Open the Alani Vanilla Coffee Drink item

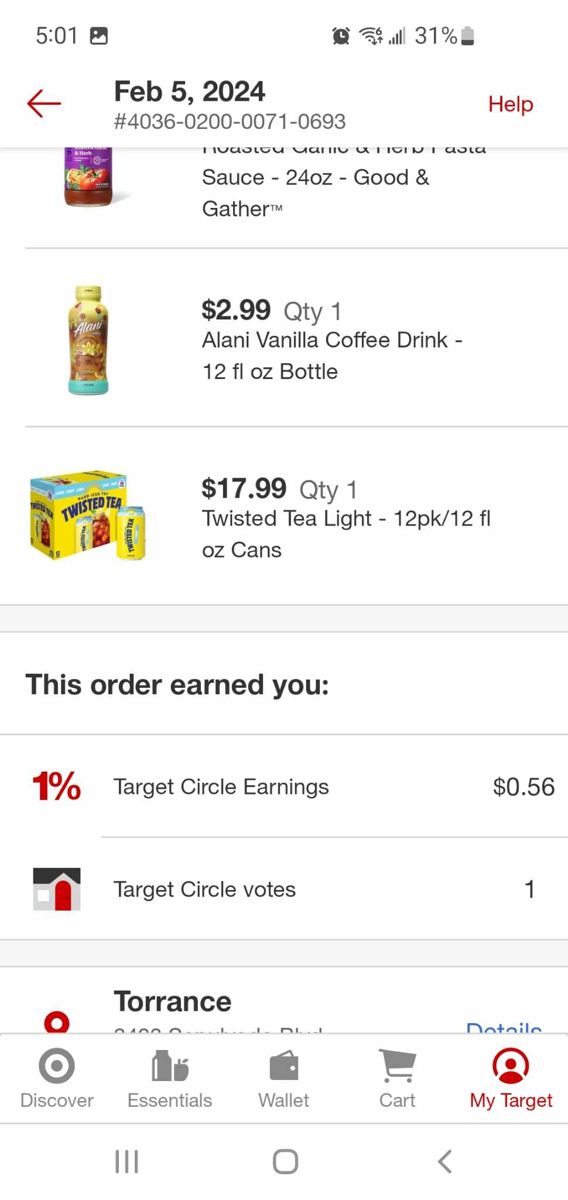point(284,339)
